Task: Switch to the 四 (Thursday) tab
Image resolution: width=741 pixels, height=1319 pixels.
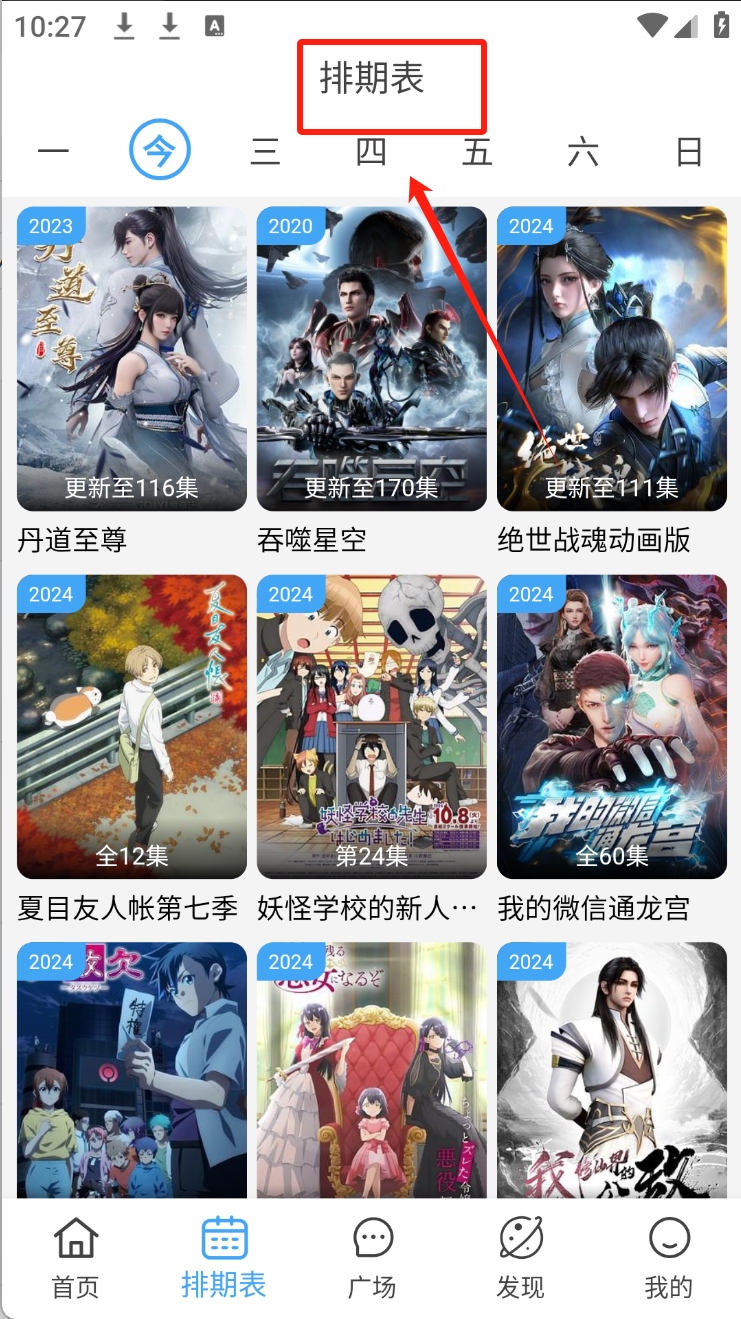Action: point(371,152)
